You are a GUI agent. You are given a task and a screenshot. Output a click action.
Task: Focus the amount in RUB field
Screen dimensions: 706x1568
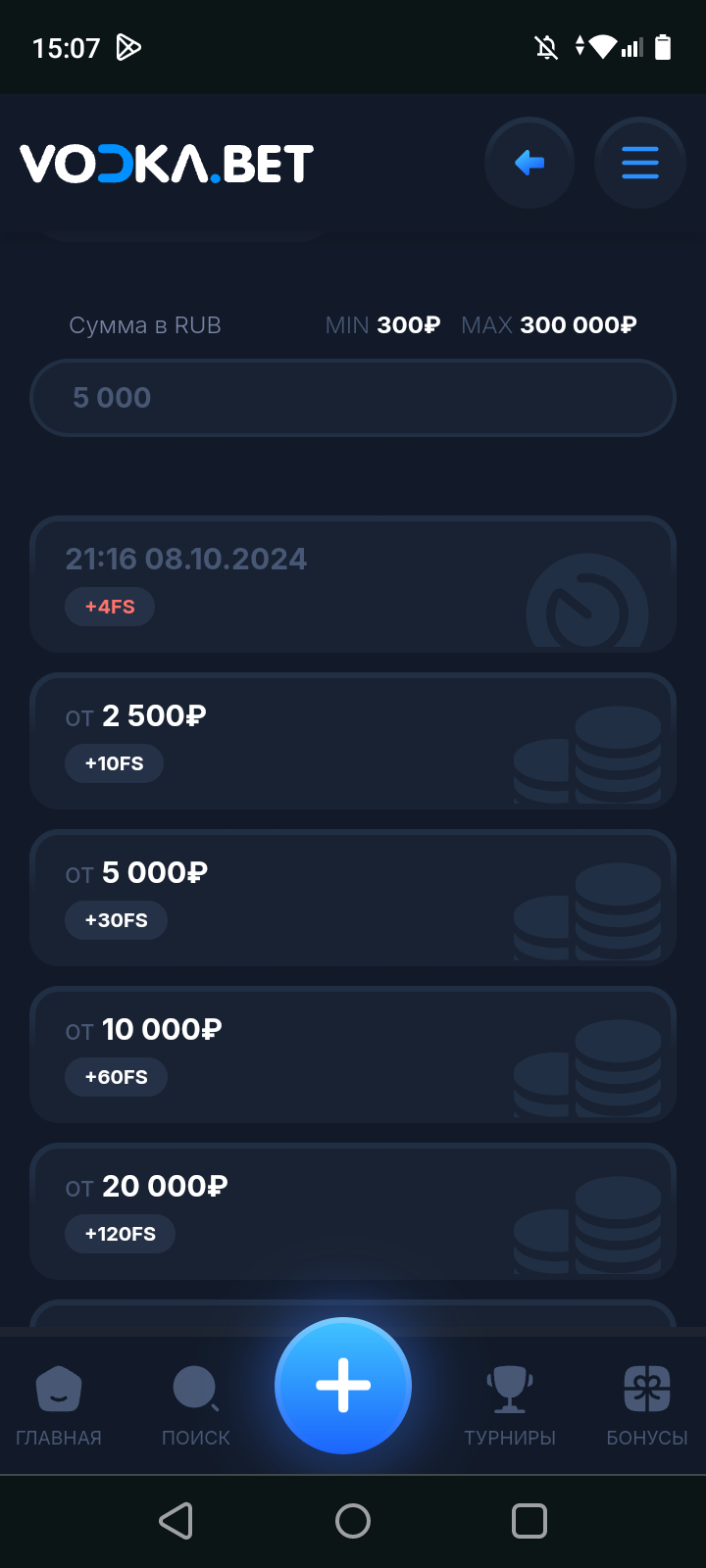click(x=353, y=398)
